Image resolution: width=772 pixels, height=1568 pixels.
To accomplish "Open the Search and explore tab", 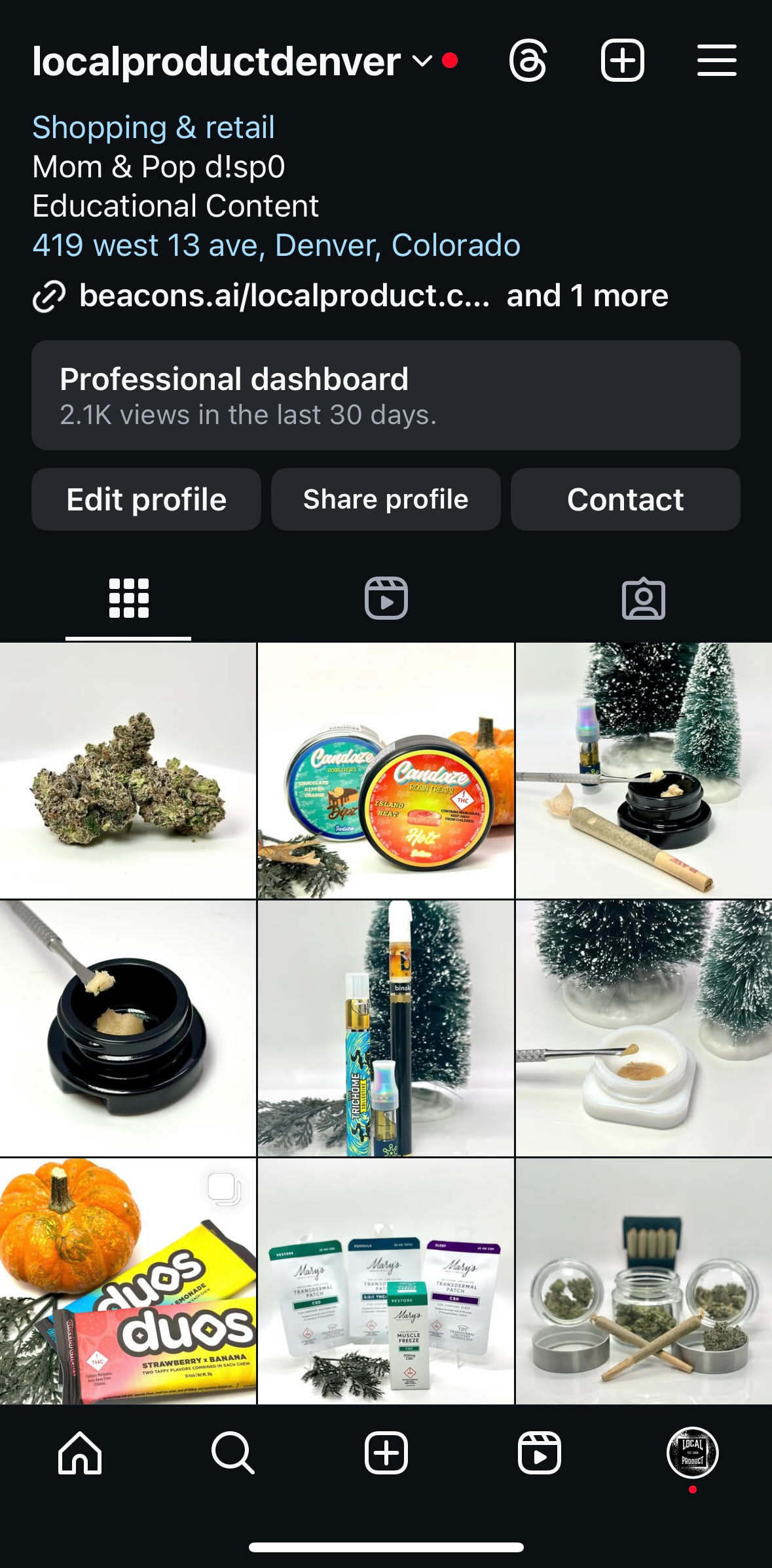I will click(232, 1453).
